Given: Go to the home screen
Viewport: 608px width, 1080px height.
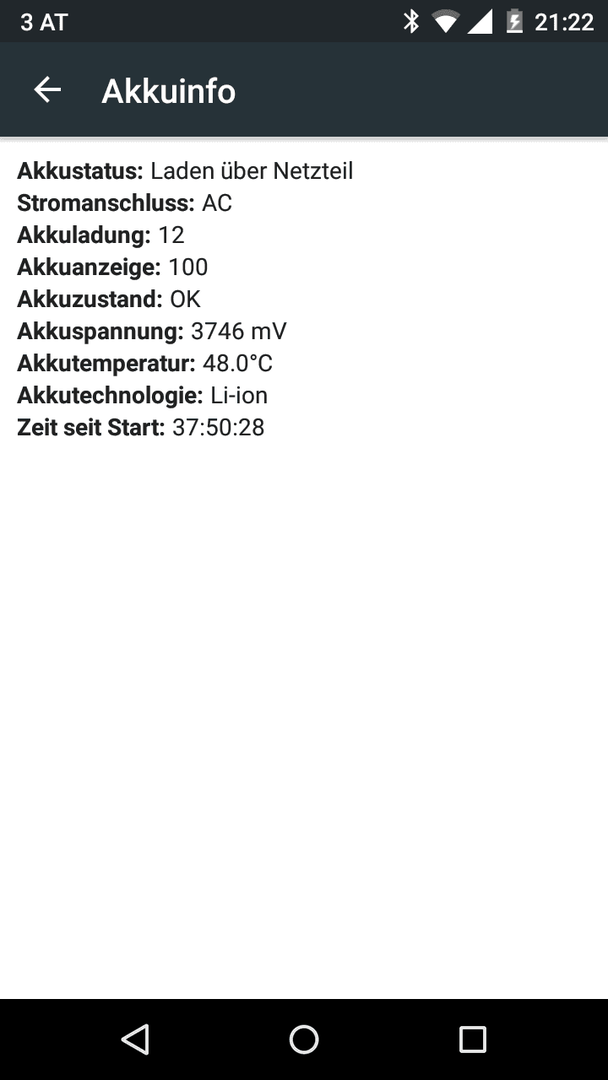Looking at the screenshot, I should 304,1039.
